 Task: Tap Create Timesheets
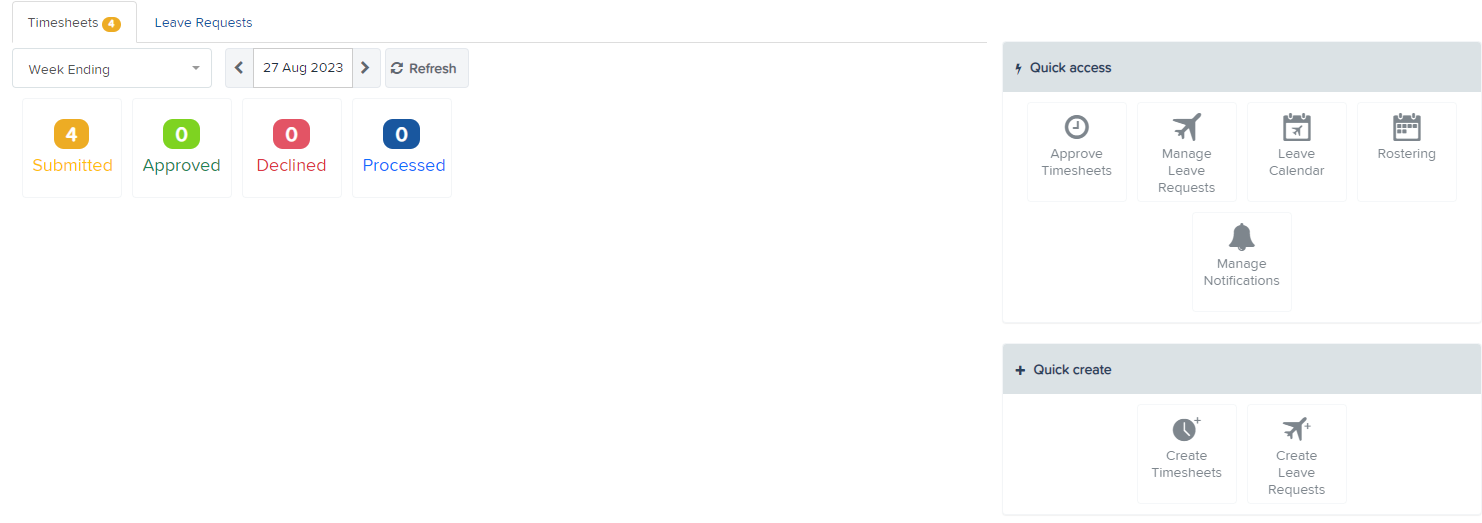[1186, 452]
